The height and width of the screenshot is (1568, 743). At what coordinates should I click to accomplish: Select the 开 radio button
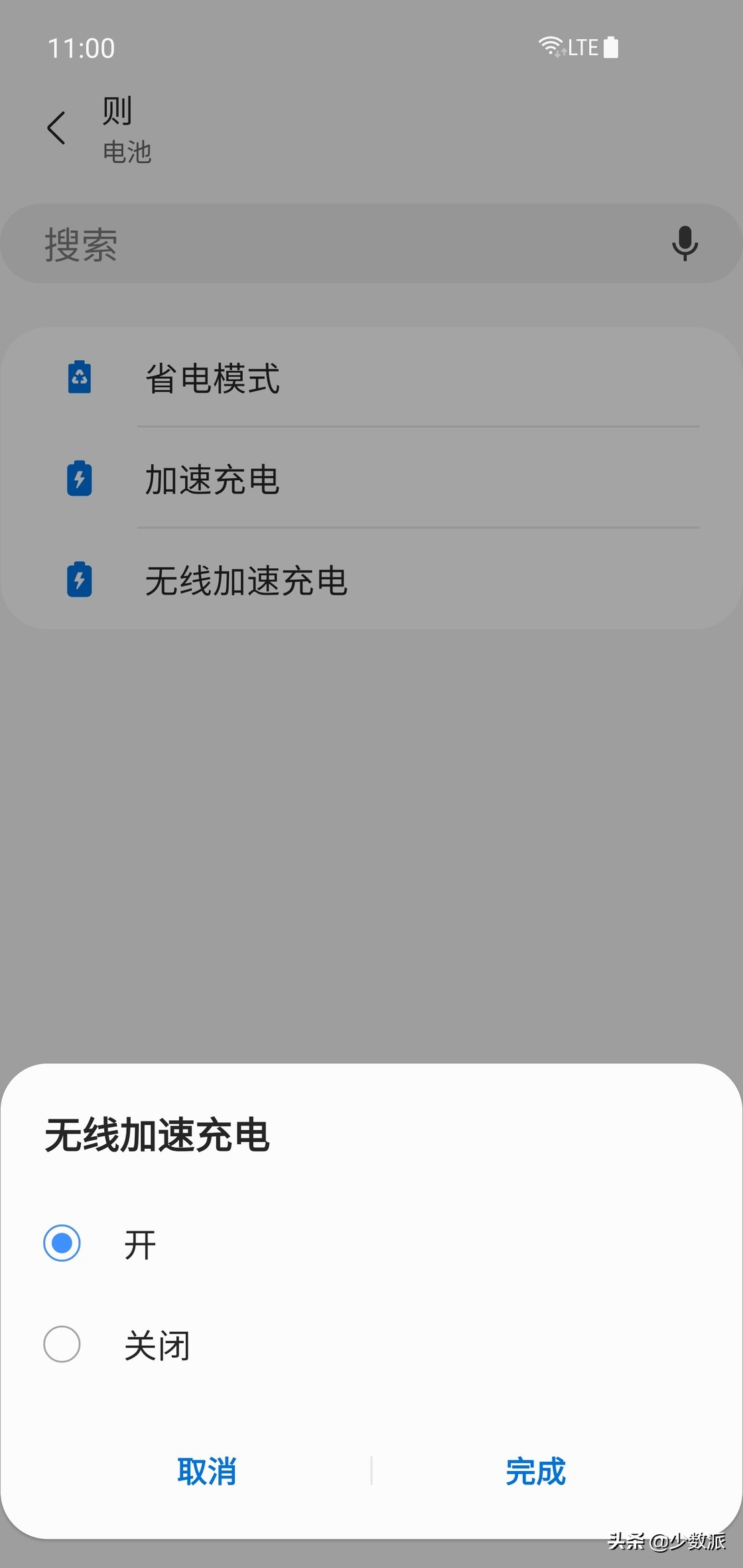click(x=62, y=1244)
